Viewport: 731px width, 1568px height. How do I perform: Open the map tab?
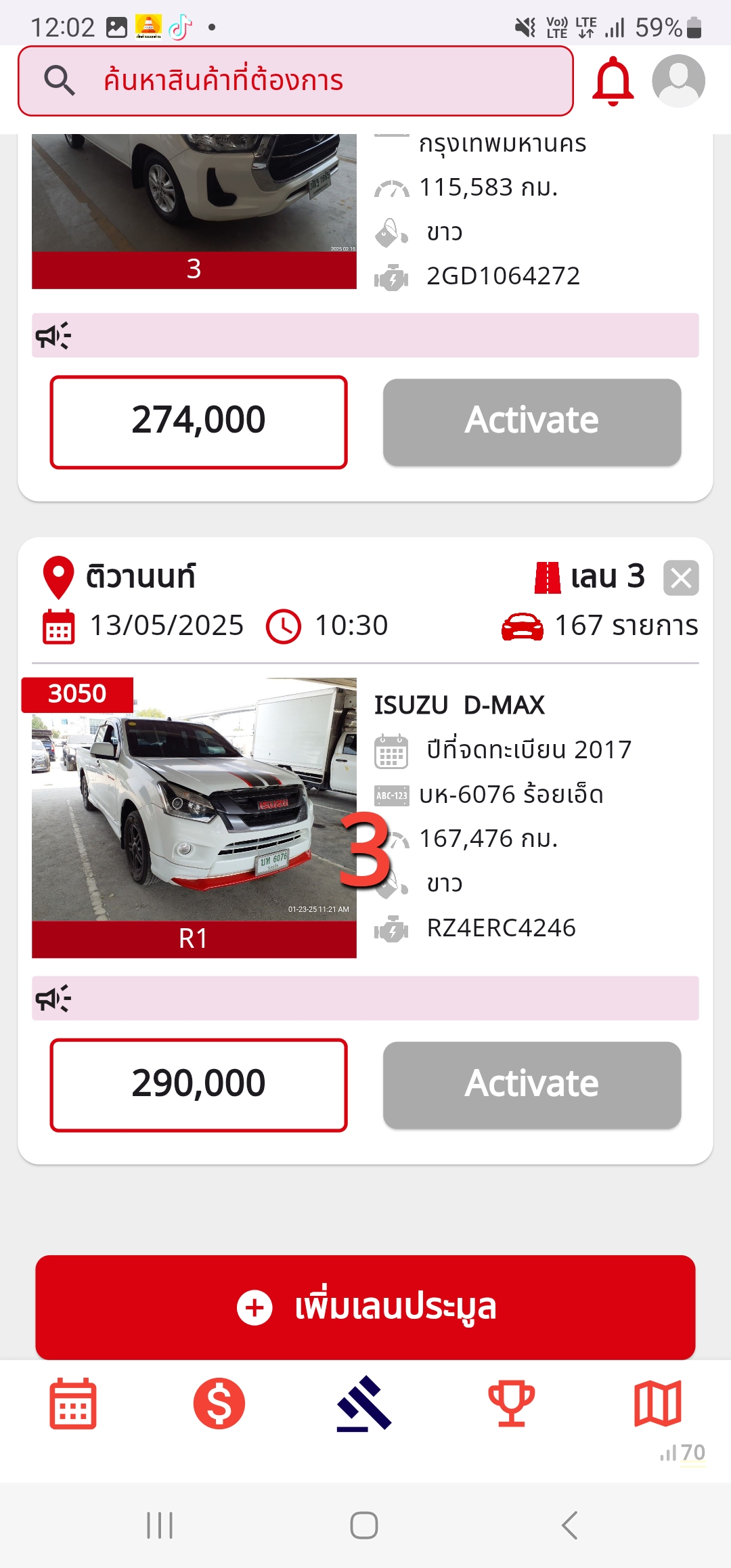(657, 1403)
